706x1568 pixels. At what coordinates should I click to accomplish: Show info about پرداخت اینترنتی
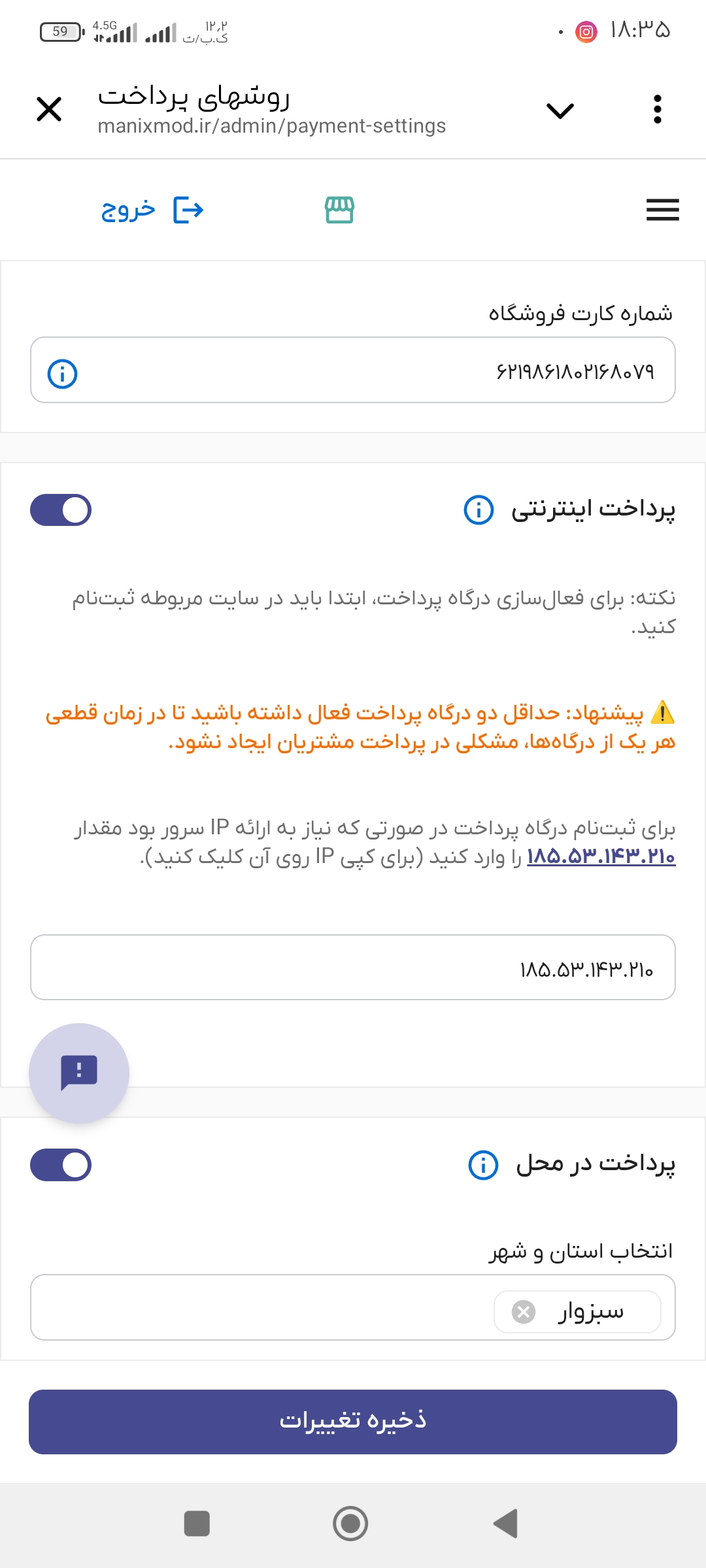click(479, 510)
